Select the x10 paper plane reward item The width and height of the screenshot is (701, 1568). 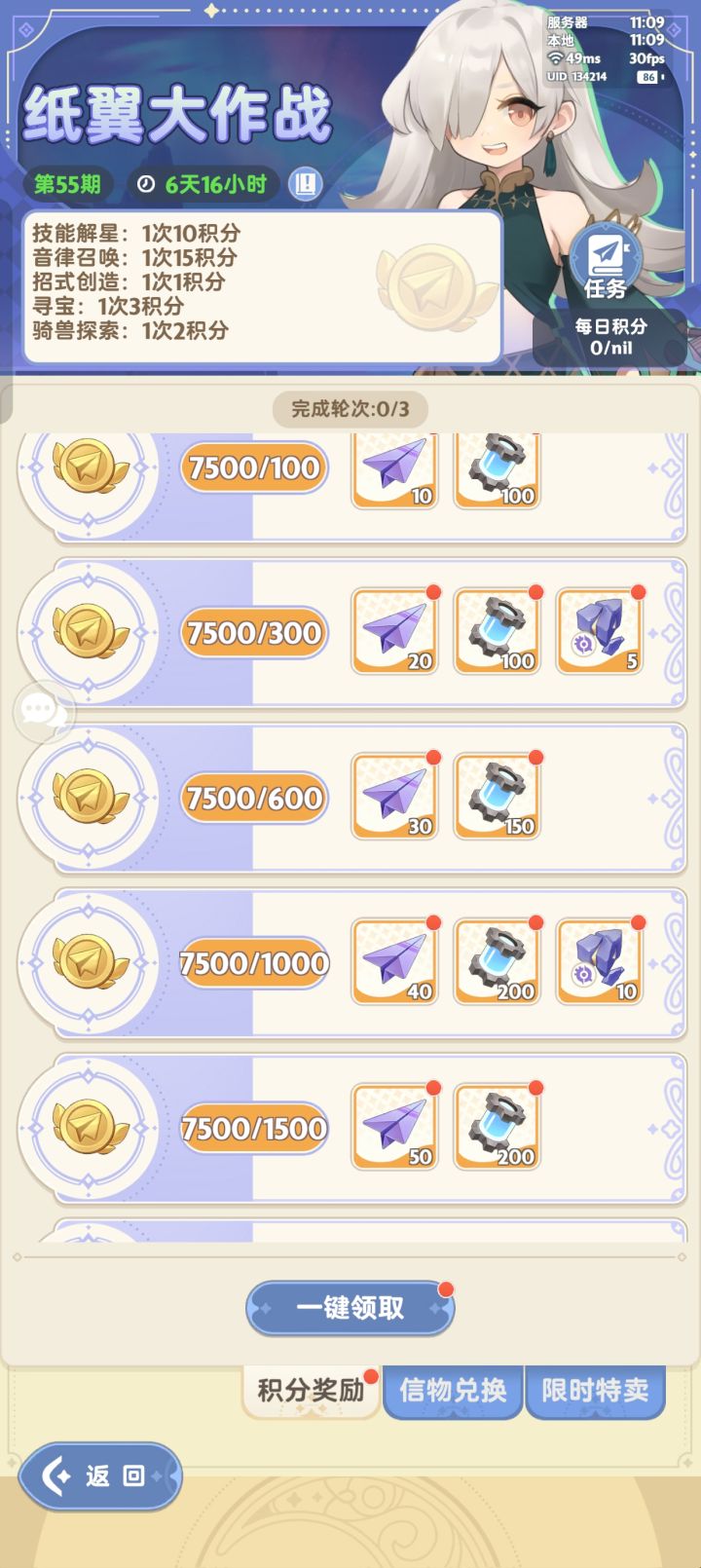pyautogui.click(x=393, y=468)
